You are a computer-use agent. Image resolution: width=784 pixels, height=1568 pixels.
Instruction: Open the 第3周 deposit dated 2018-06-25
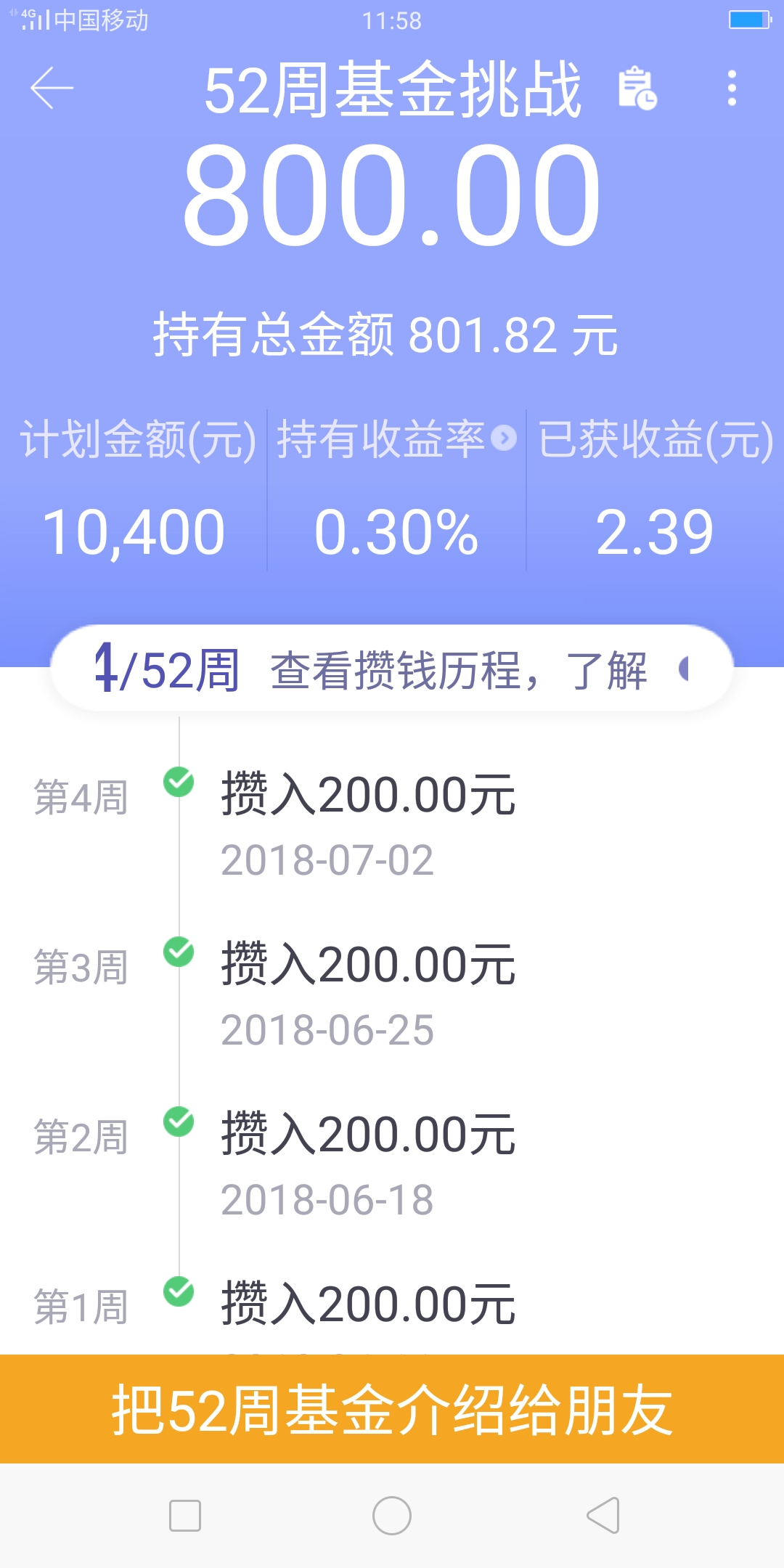[392, 995]
